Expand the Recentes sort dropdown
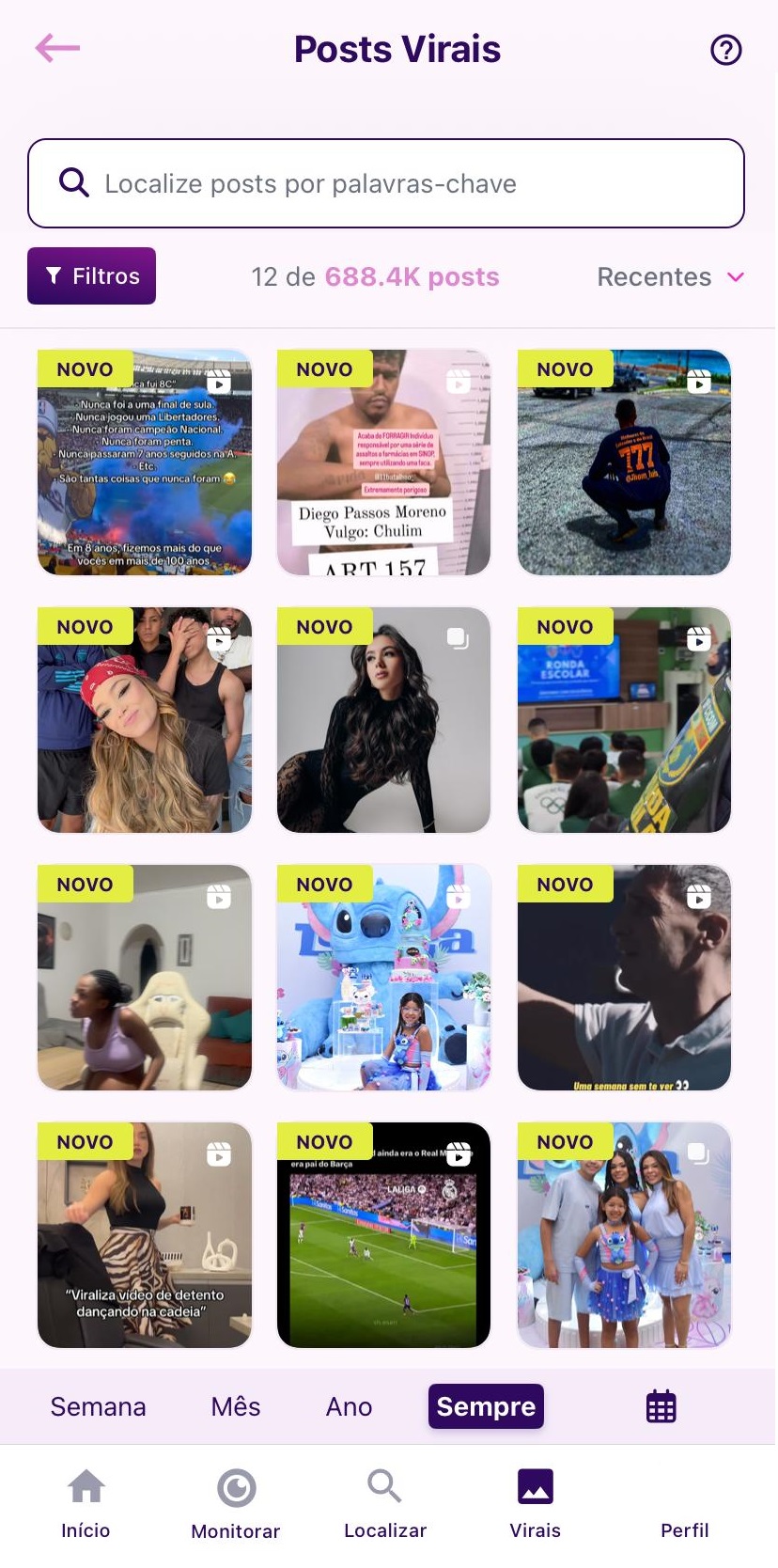This screenshot has height=1568, width=778. coord(671,277)
